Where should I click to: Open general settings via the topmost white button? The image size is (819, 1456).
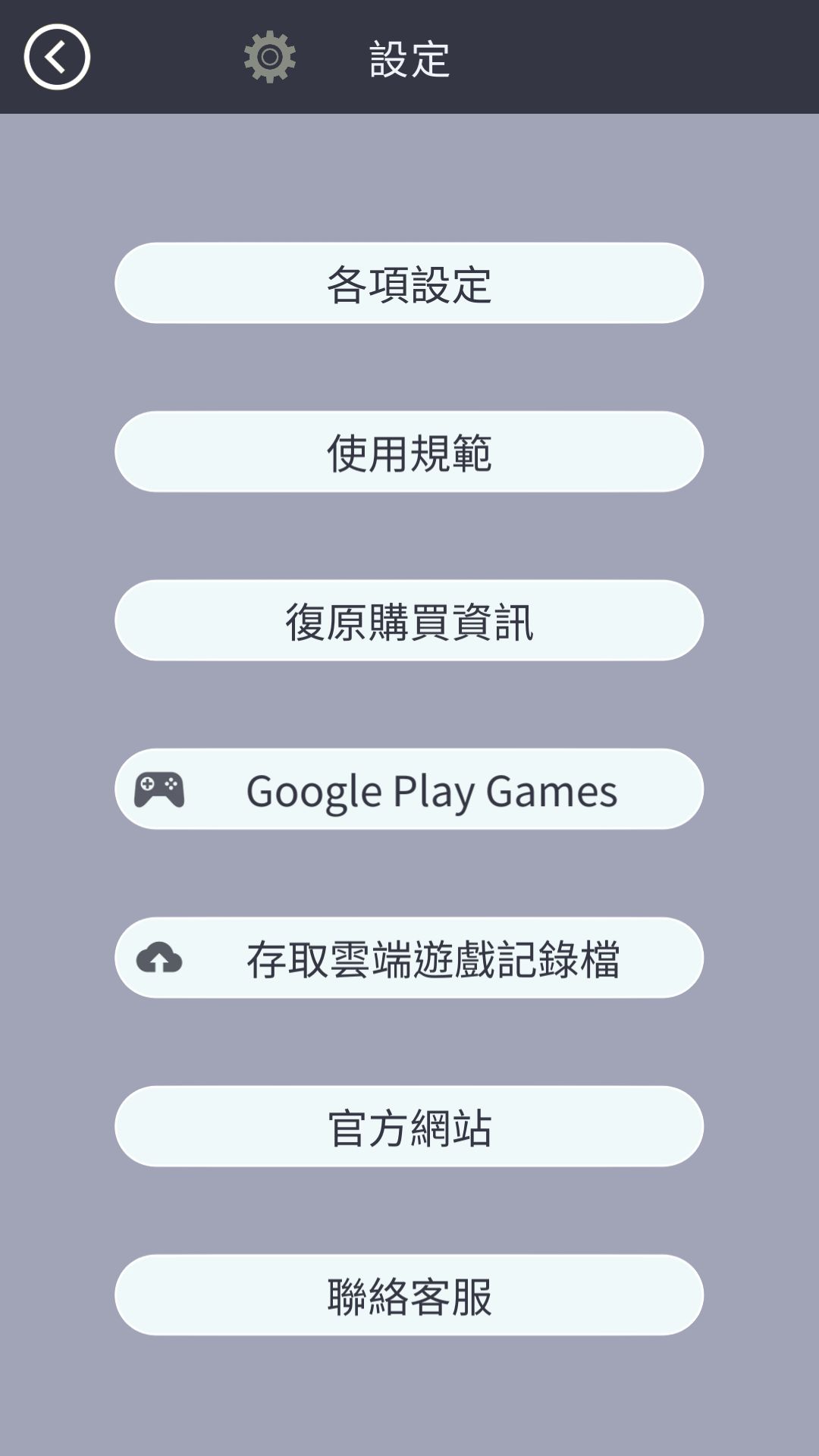409,281
